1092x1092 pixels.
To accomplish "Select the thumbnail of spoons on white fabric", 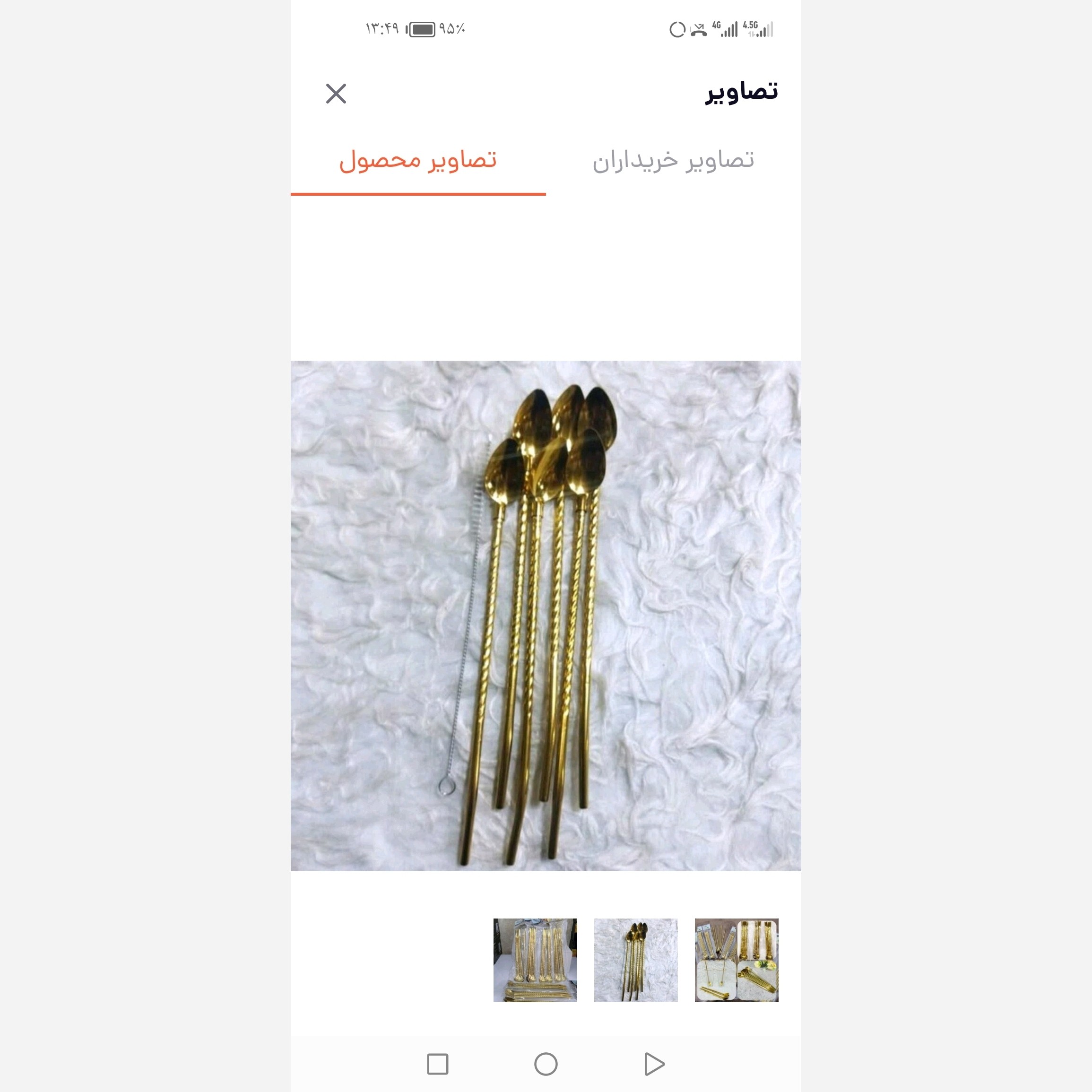I will pos(635,960).
